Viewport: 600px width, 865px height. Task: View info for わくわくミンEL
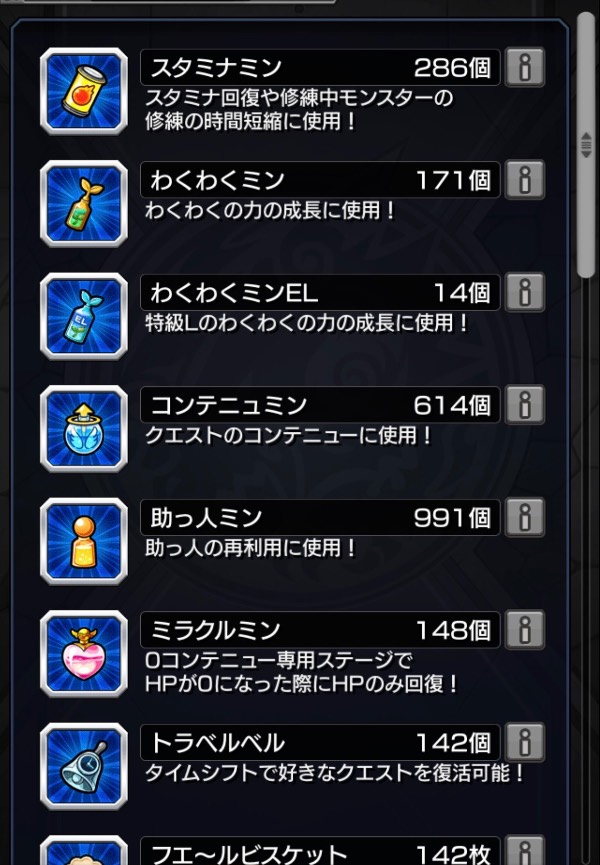pos(525,293)
